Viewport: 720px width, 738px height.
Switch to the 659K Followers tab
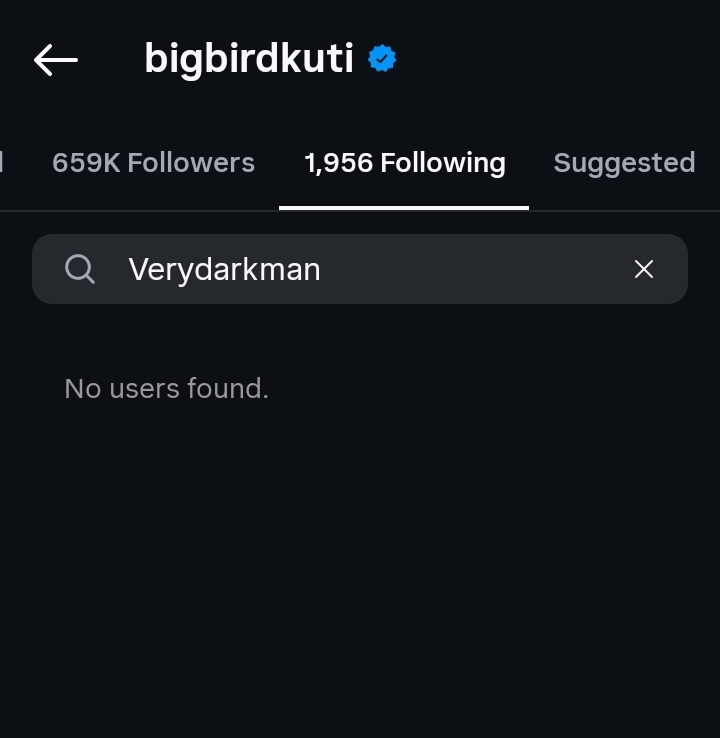click(153, 163)
